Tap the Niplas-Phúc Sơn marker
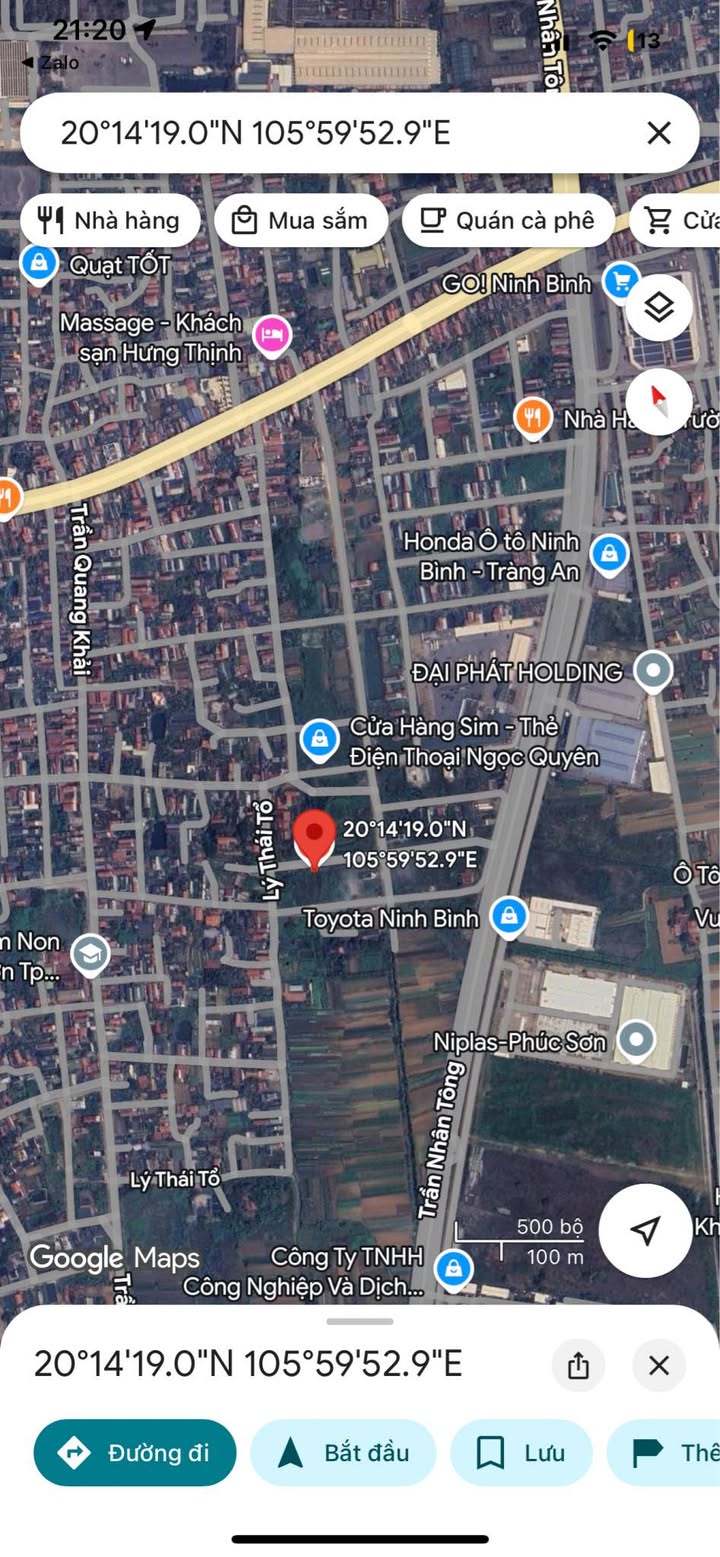The image size is (720, 1557). (636, 1041)
